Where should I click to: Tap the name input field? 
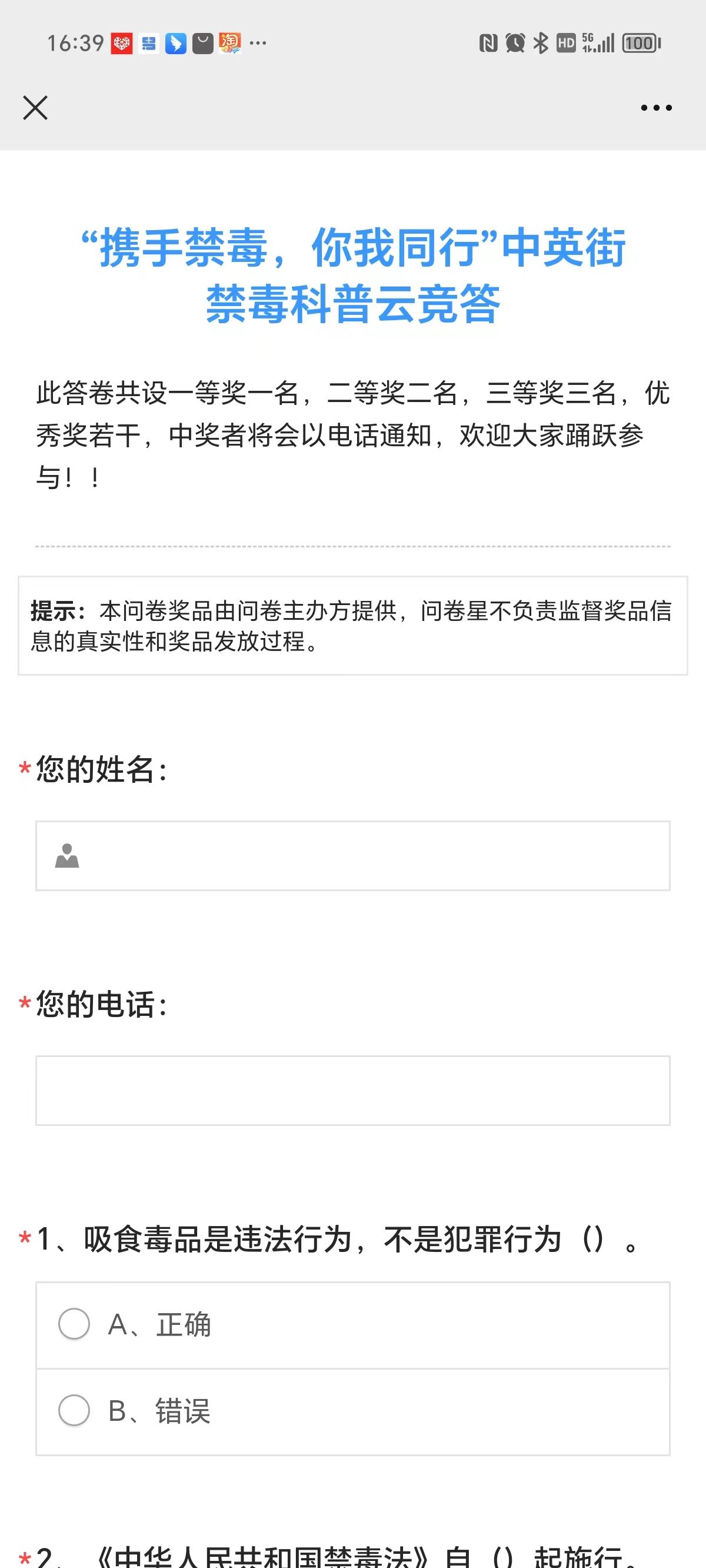click(353, 855)
